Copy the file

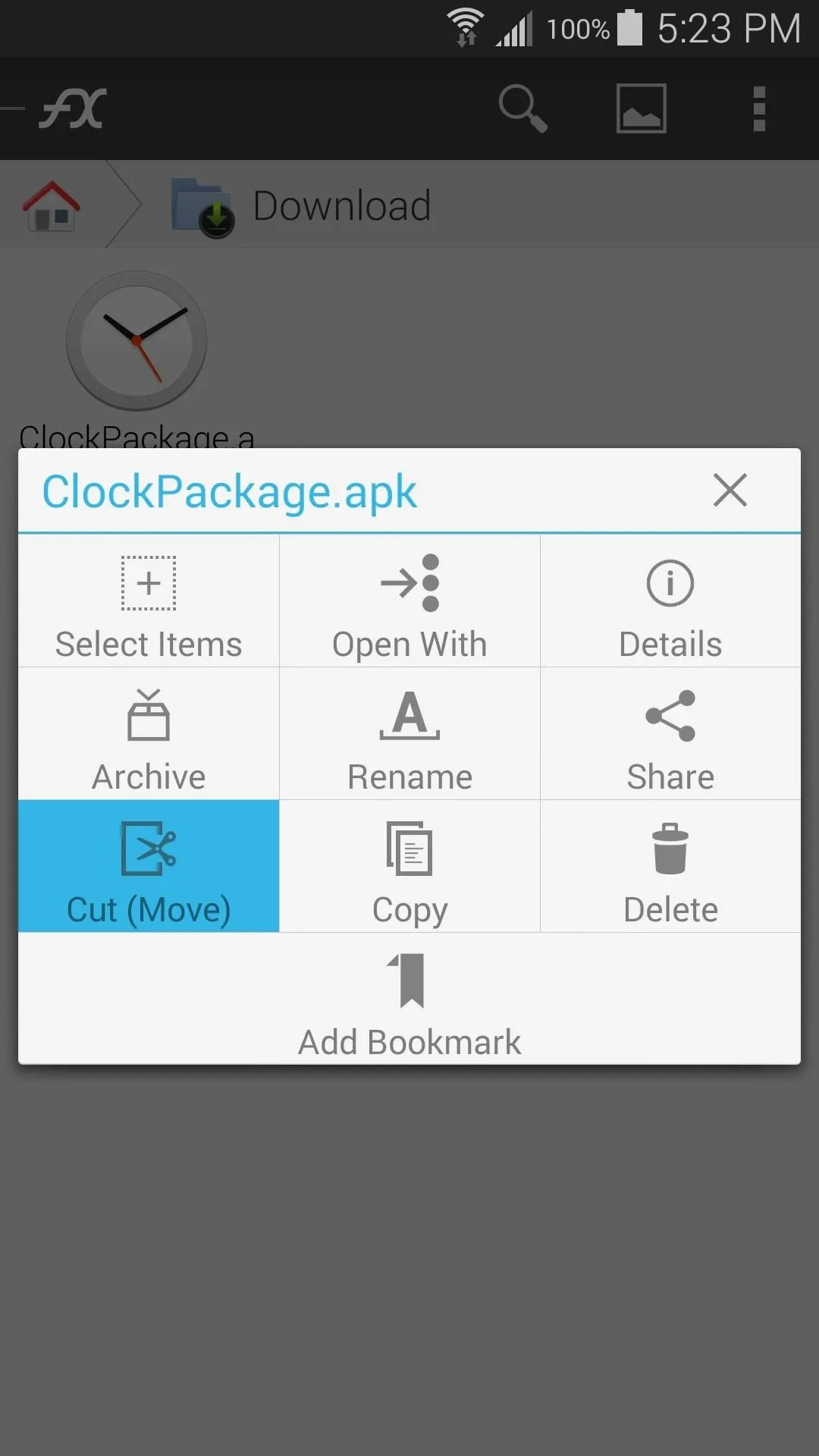[x=409, y=866]
